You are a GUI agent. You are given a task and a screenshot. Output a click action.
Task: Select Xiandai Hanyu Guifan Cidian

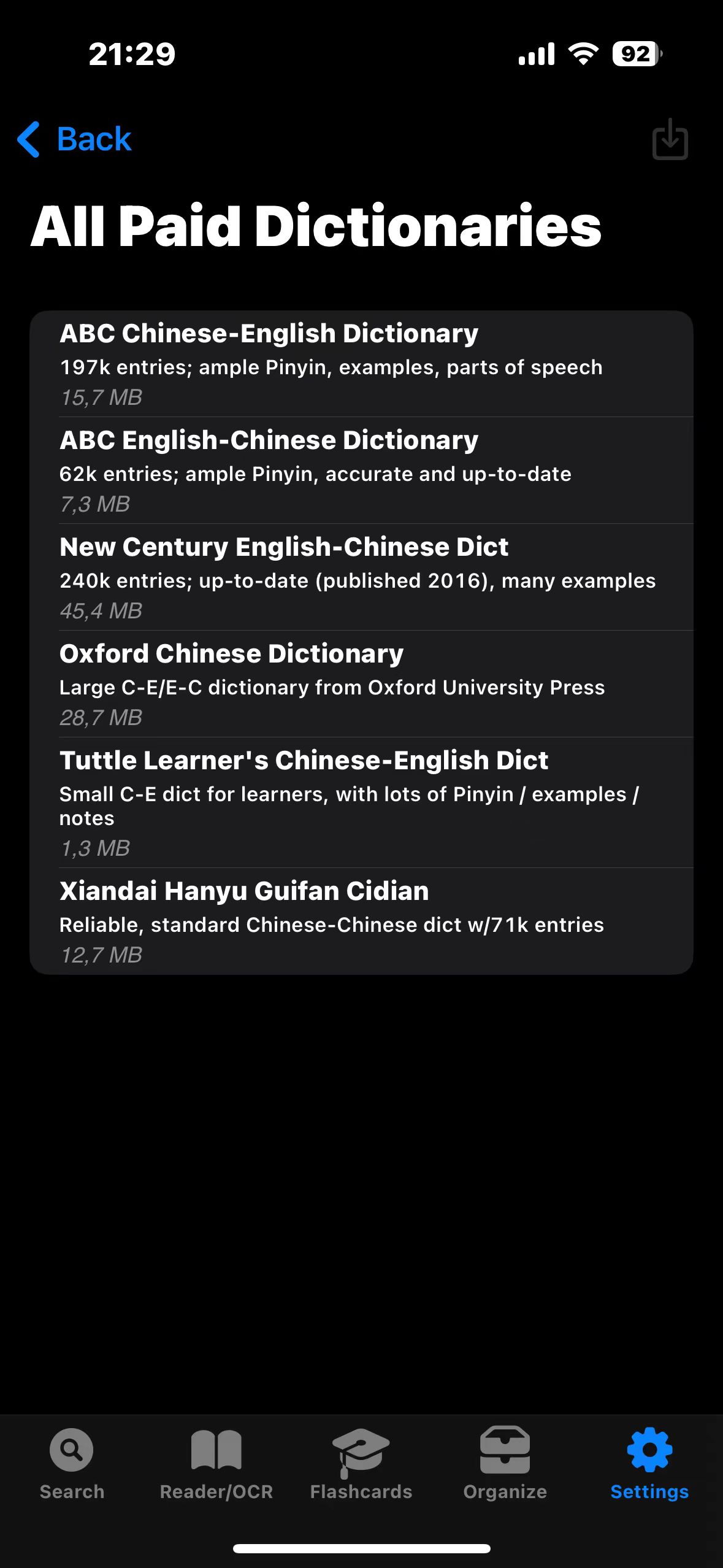pyautogui.click(x=361, y=921)
